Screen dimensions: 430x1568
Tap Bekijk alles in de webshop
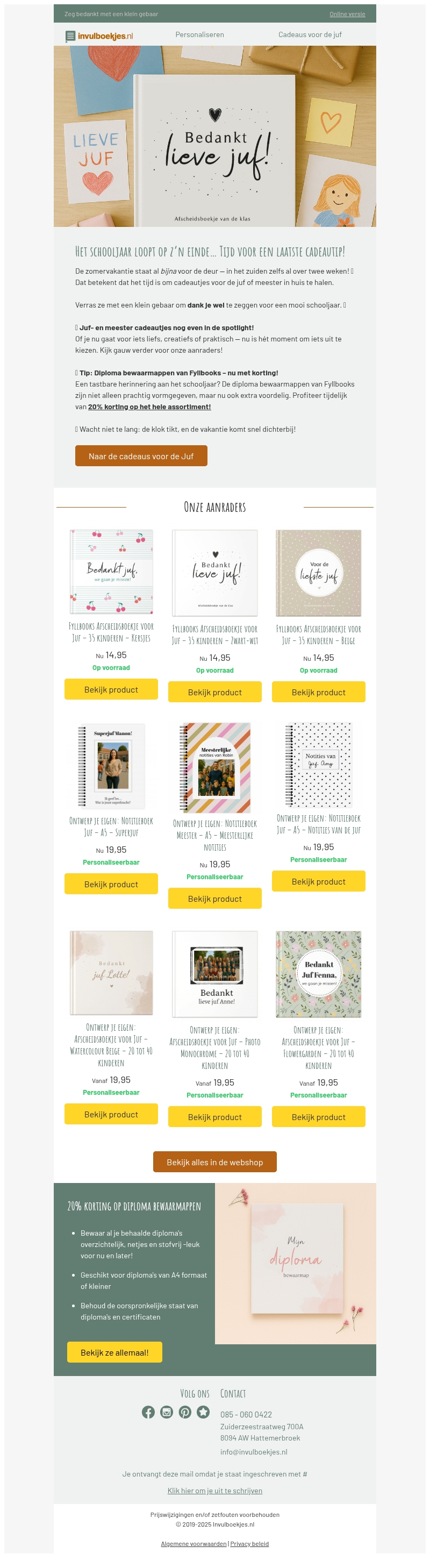[214, 1162]
